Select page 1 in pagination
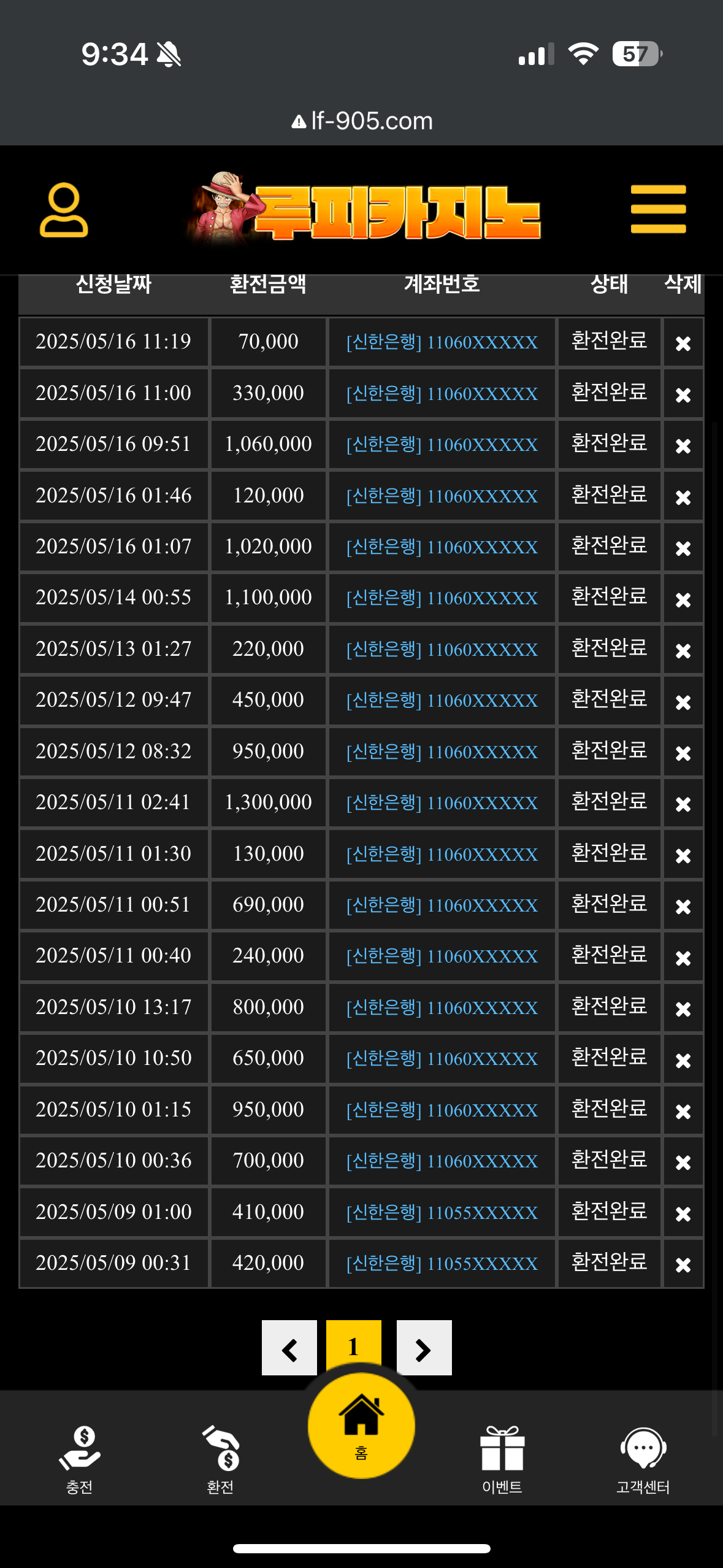Viewport: 723px width, 1568px height. coord(353,1346)
